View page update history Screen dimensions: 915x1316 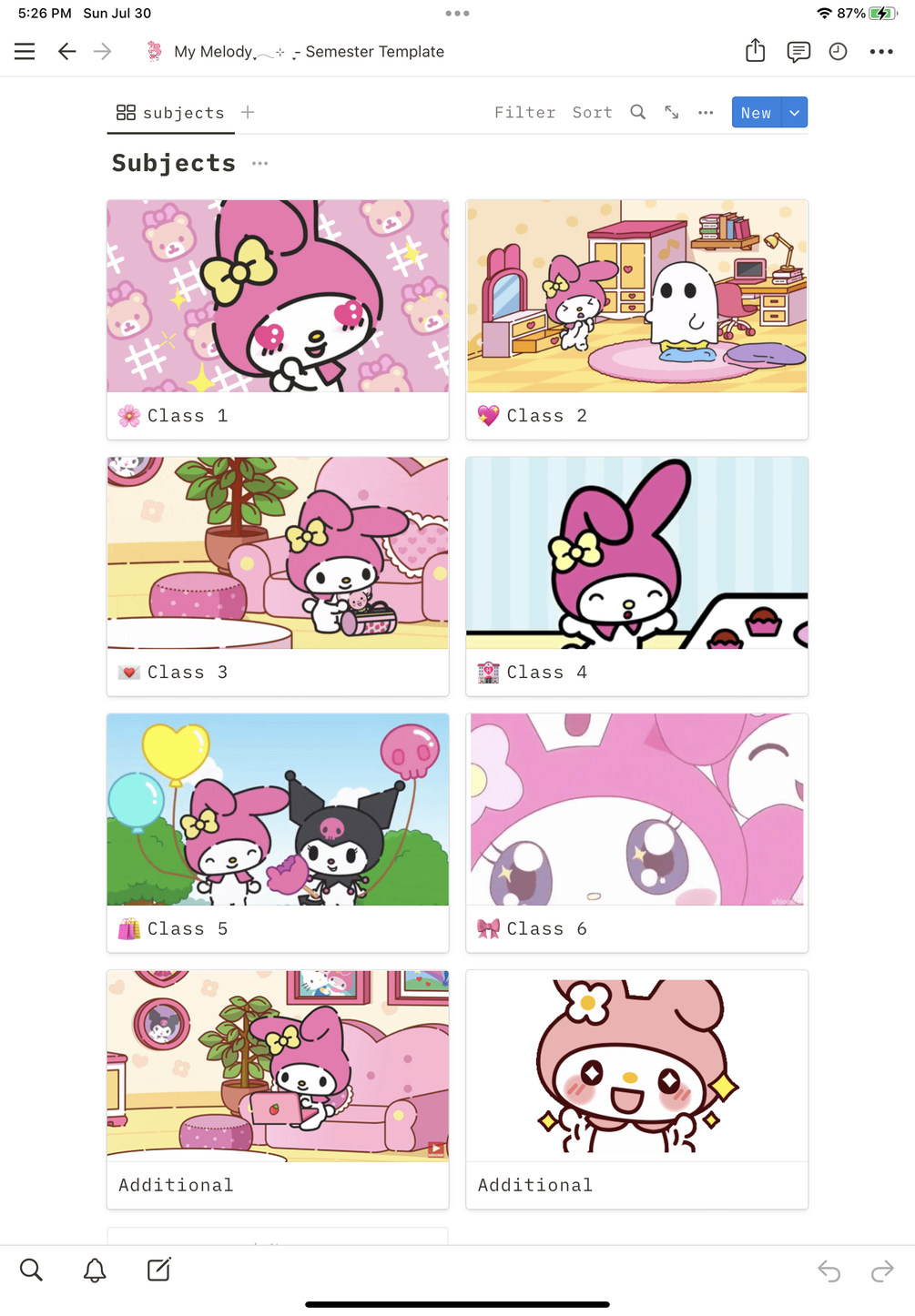(x=838, y=52)
